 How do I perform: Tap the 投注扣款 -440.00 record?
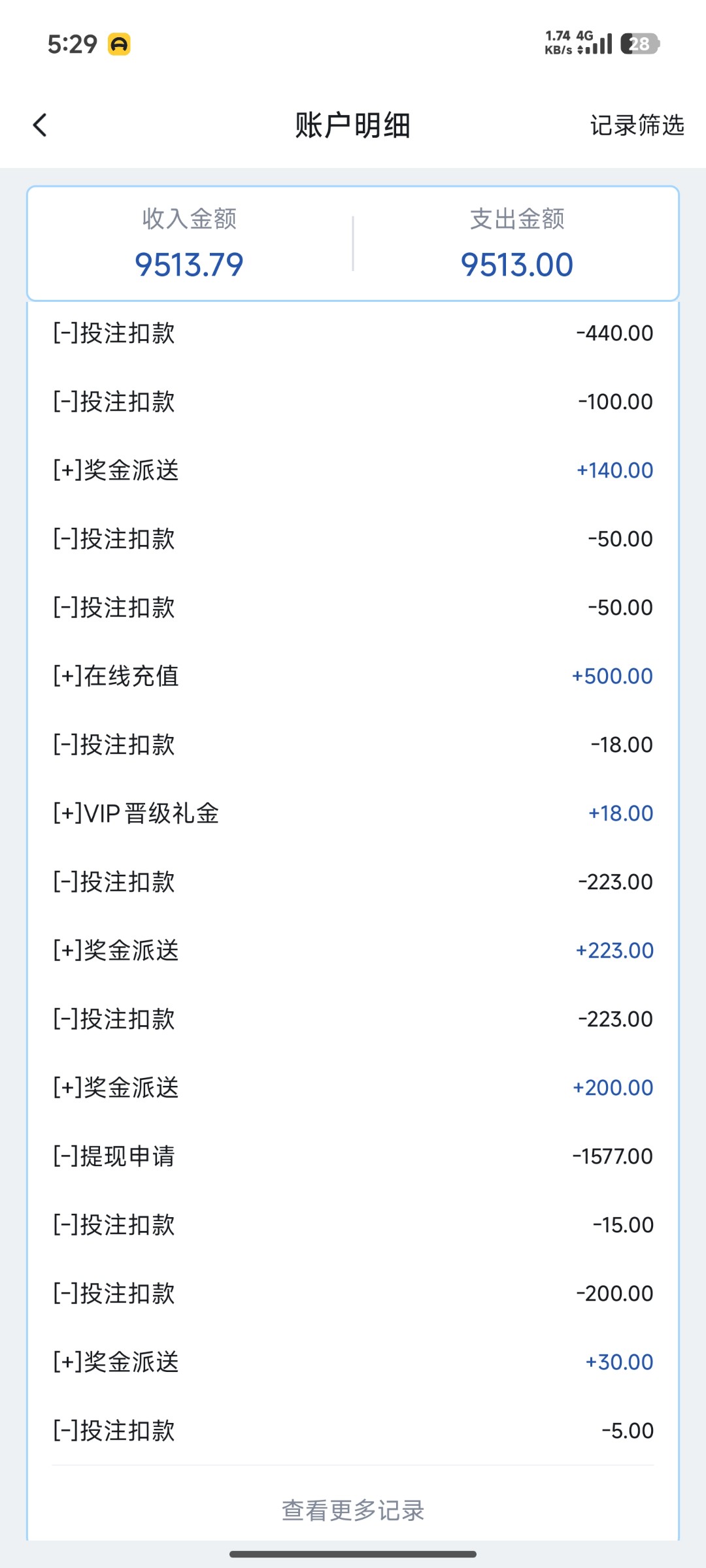click(353, 333)
